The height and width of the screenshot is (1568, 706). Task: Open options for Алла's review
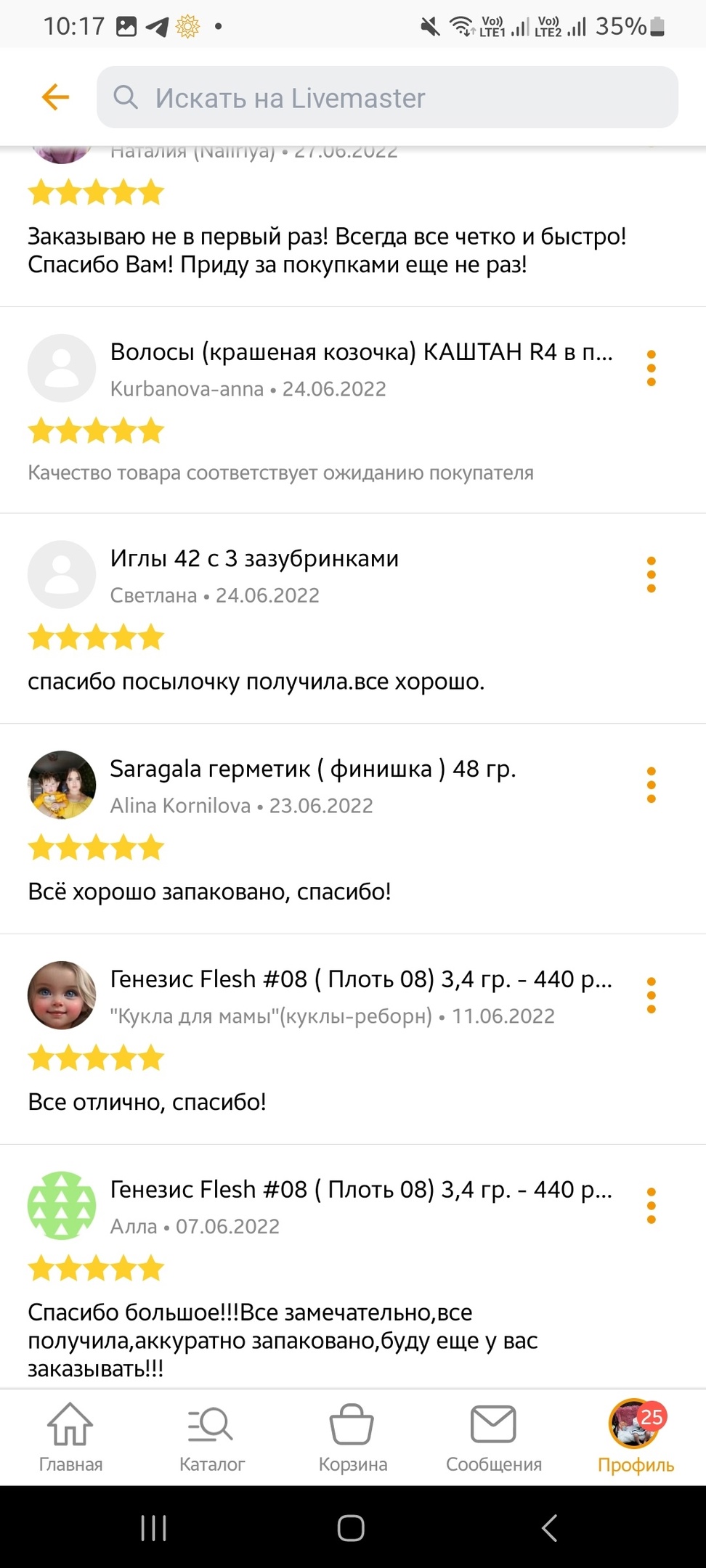(x=651, y=1206)
